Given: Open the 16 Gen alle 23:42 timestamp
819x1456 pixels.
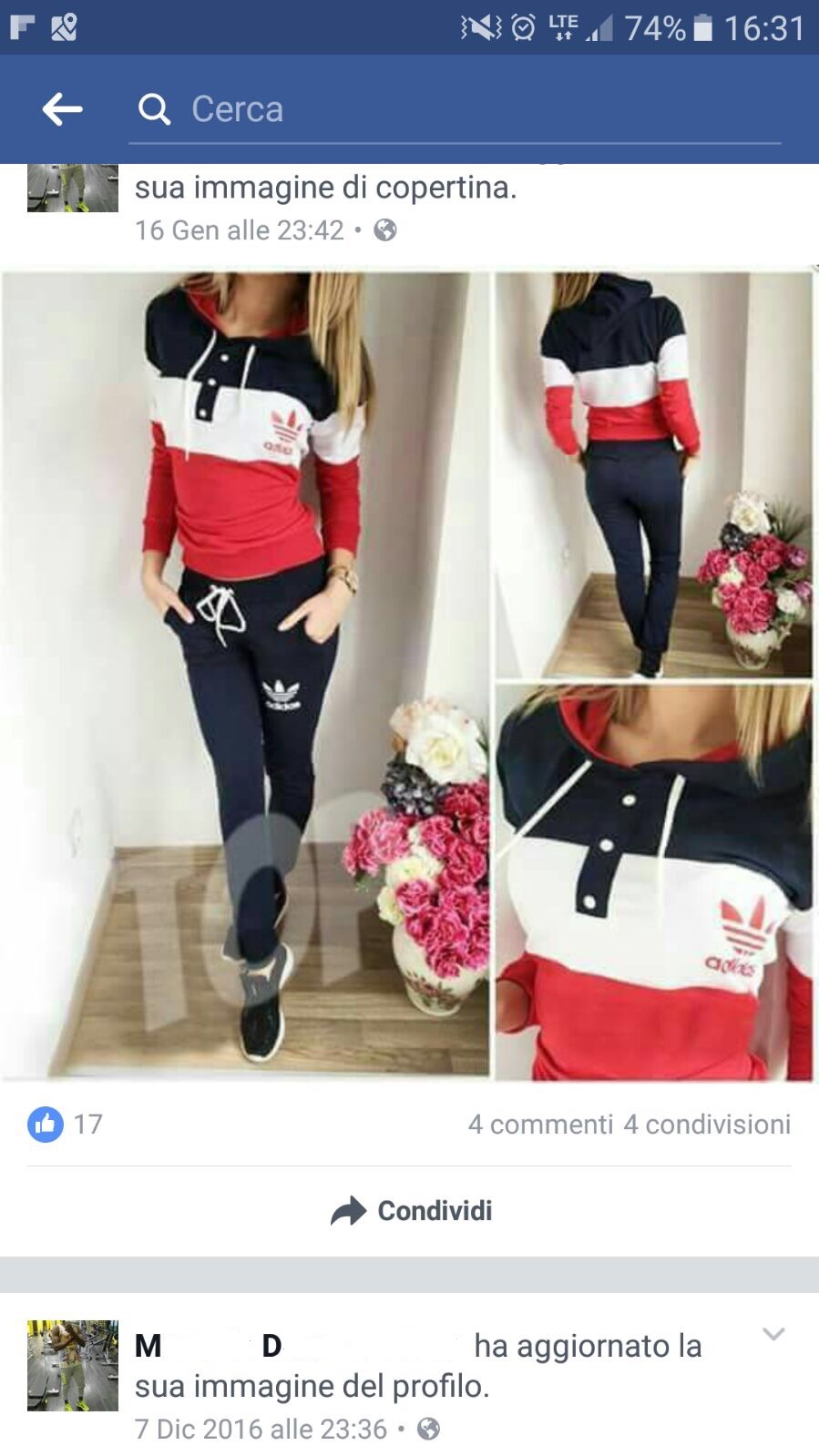Looking at the screenshot, I should point(239,230).
